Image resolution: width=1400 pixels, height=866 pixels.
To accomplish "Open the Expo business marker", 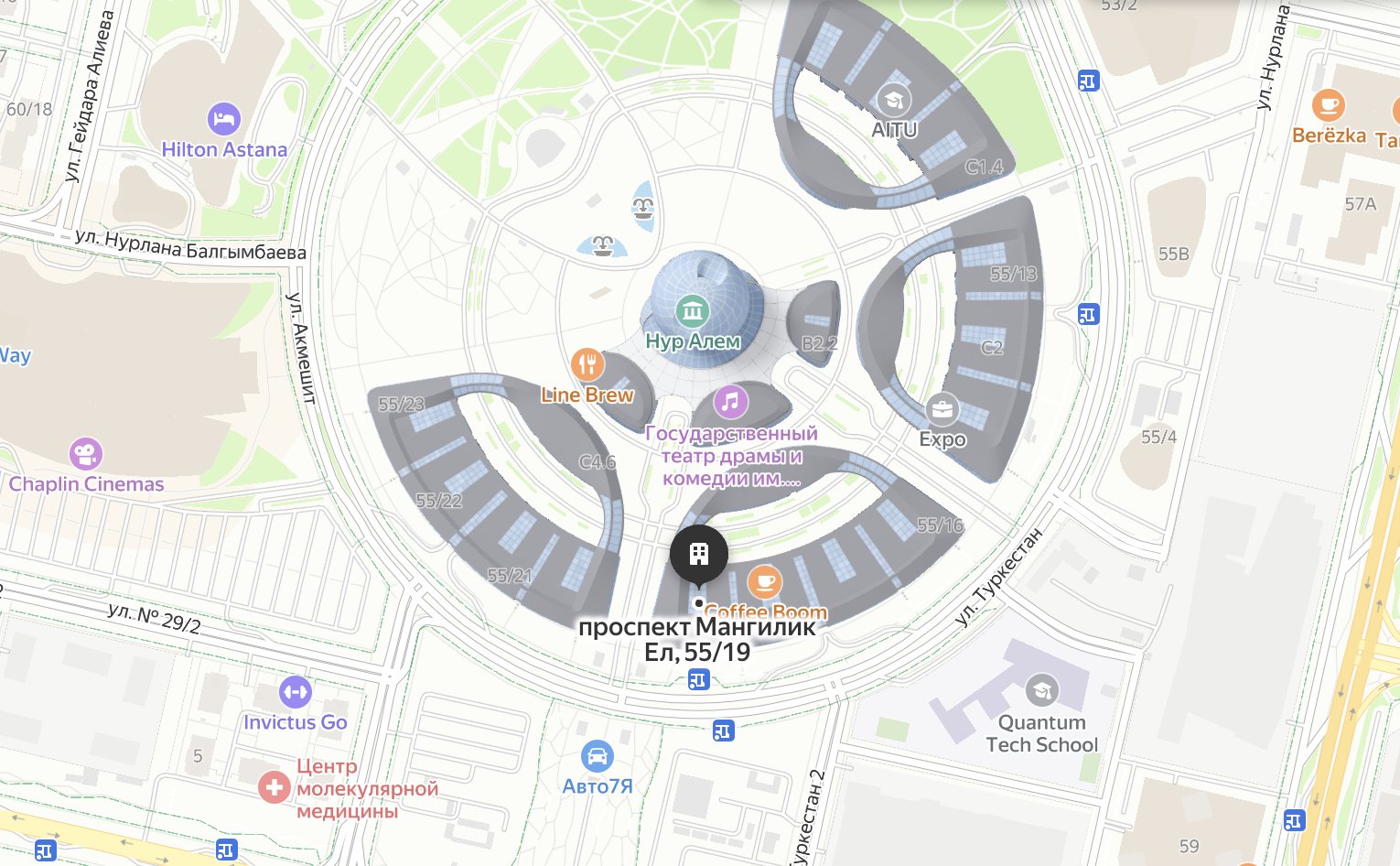I will coord(942,409).
